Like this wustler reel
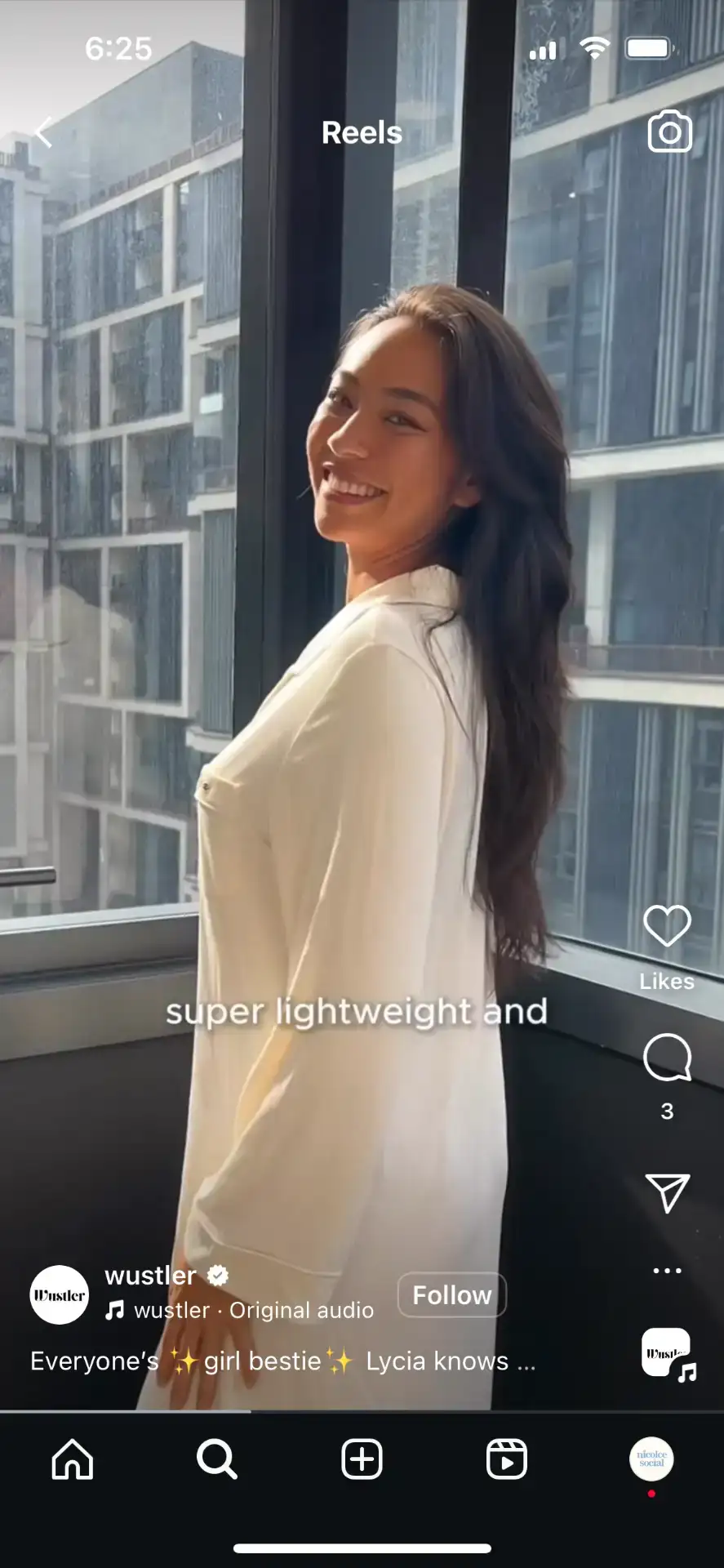Screen dimensions: 724x1568 [x=667, y=926]
